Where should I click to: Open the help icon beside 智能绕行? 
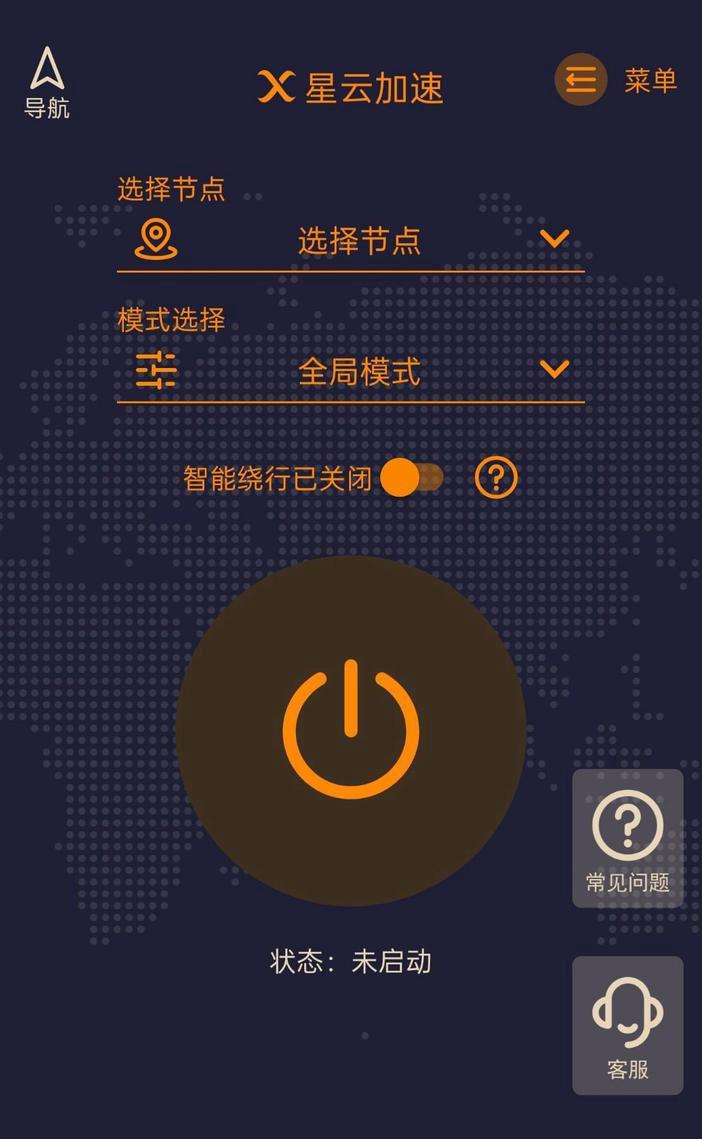click(x=496, y=478)
